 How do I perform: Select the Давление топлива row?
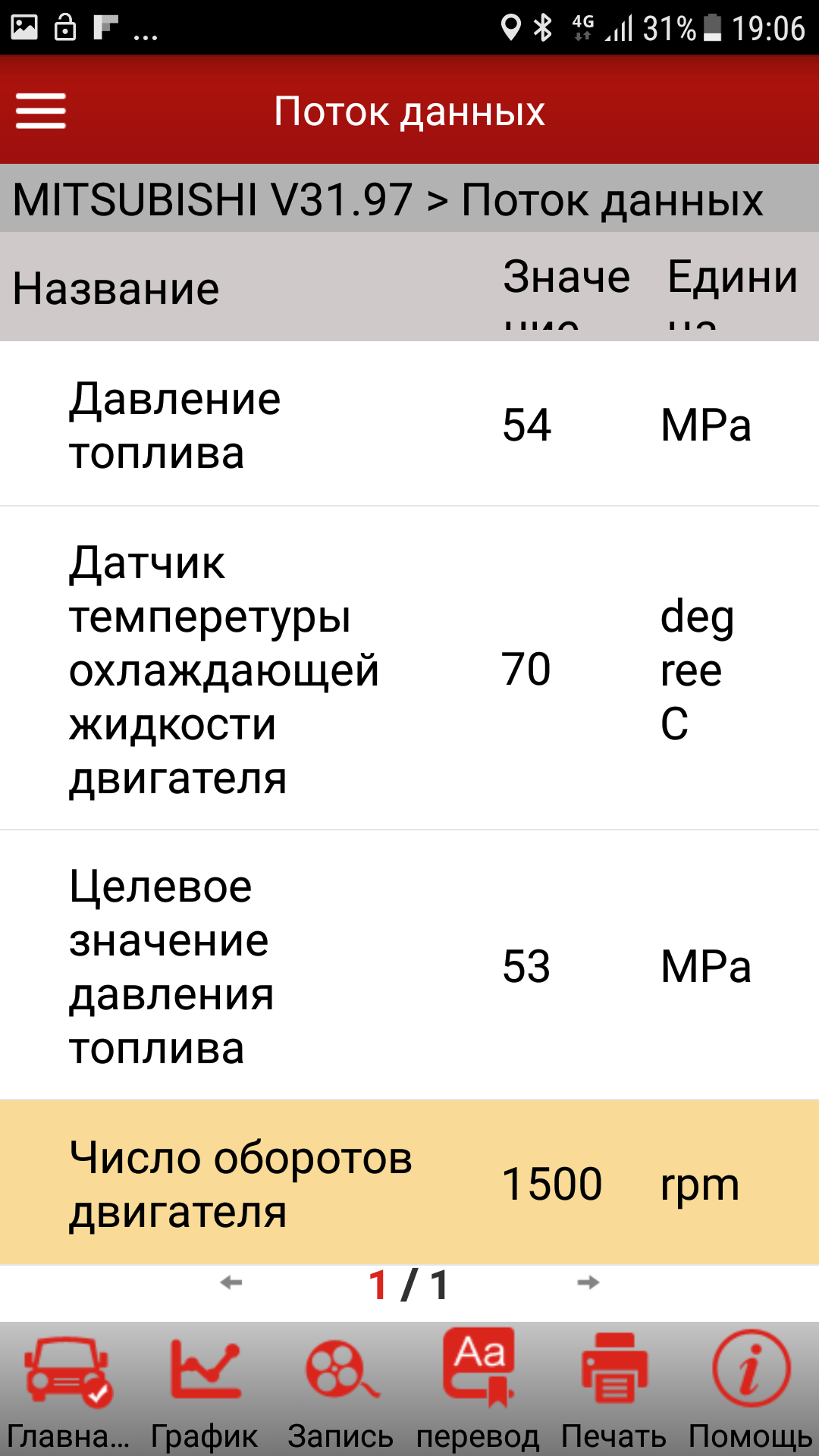point(409,425)
